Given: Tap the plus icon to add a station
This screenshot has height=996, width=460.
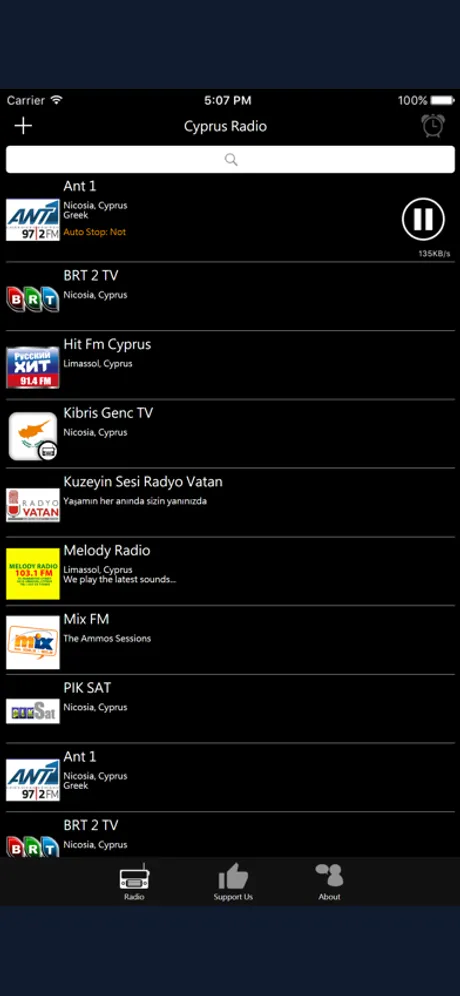Looking at the screenshot, I should 24,126.
